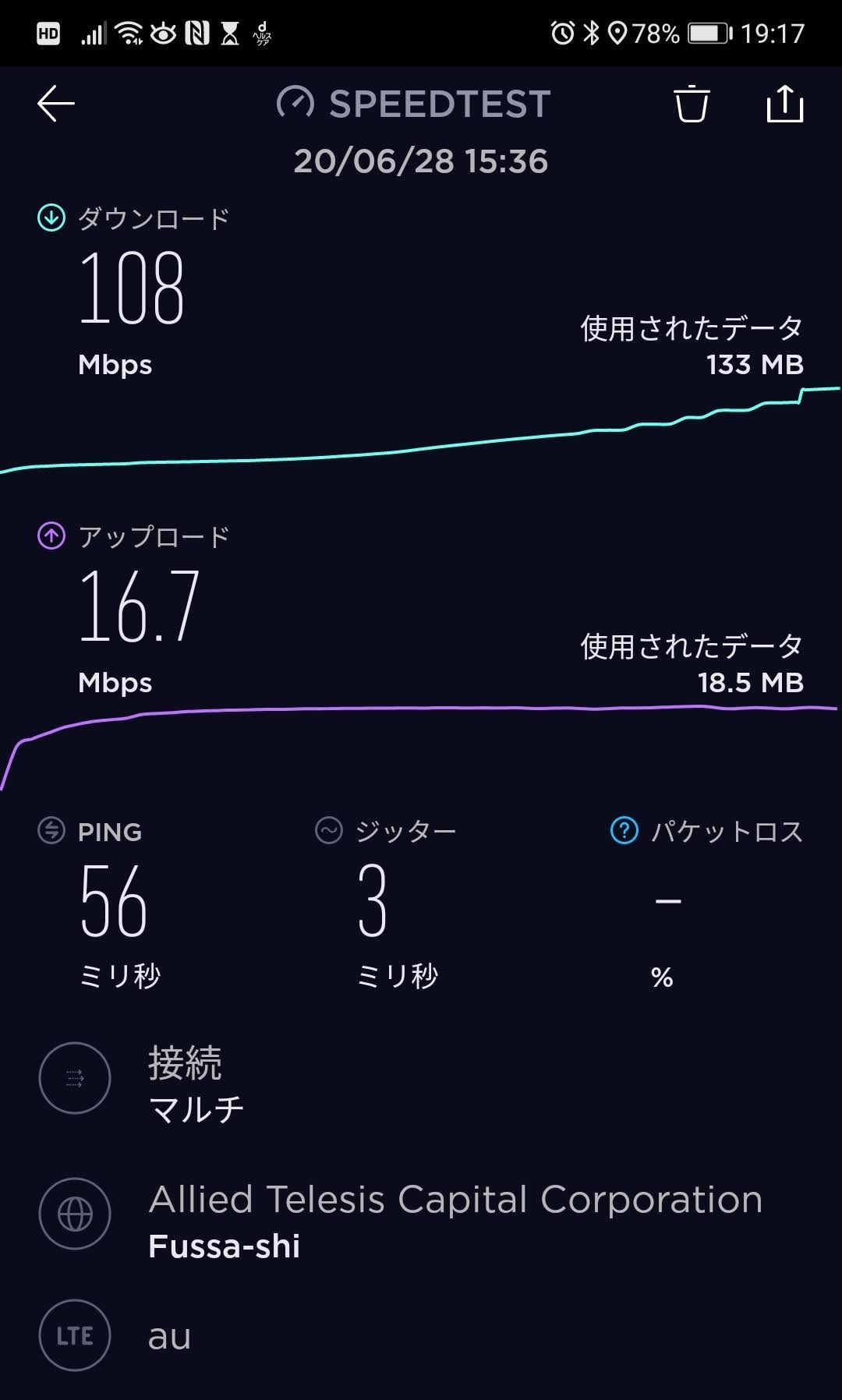Go back with the arrow icon
The height and width of the screenshot is (1400, 842).
tap(56, 104)
